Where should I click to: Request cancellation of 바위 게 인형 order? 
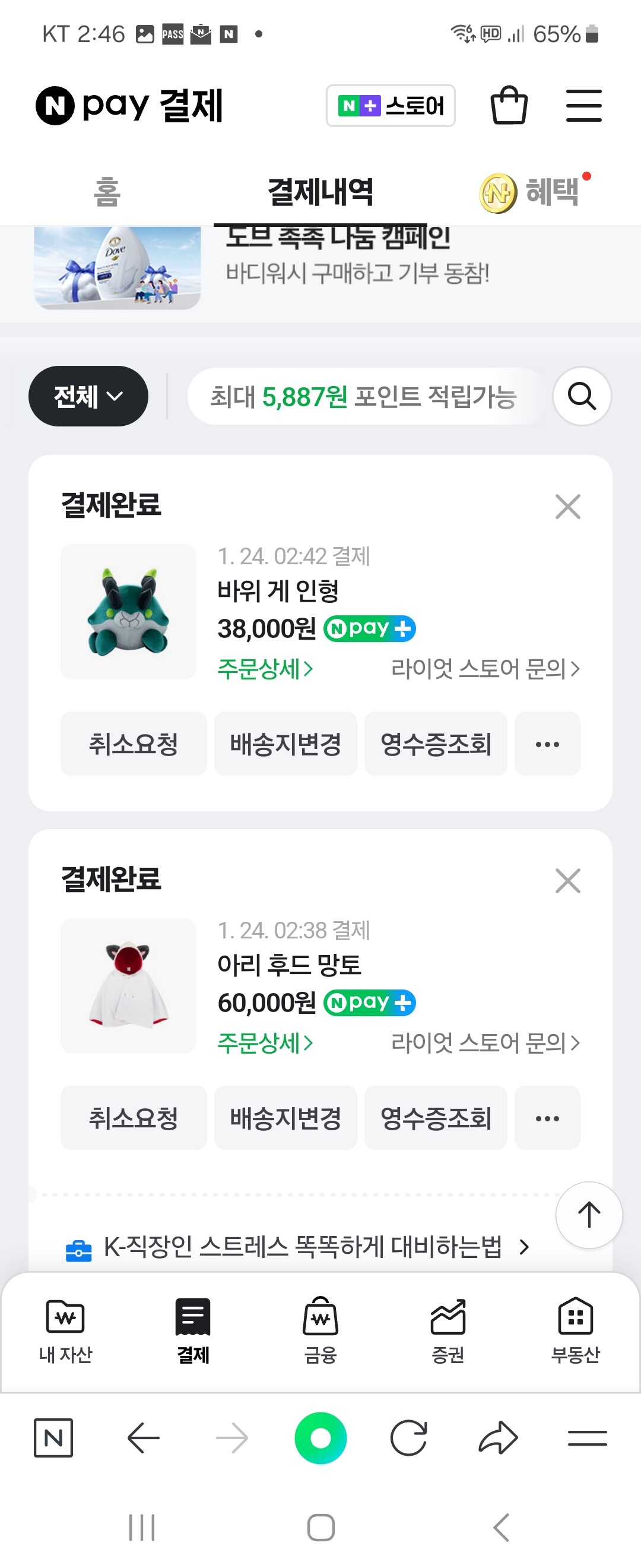133,744
